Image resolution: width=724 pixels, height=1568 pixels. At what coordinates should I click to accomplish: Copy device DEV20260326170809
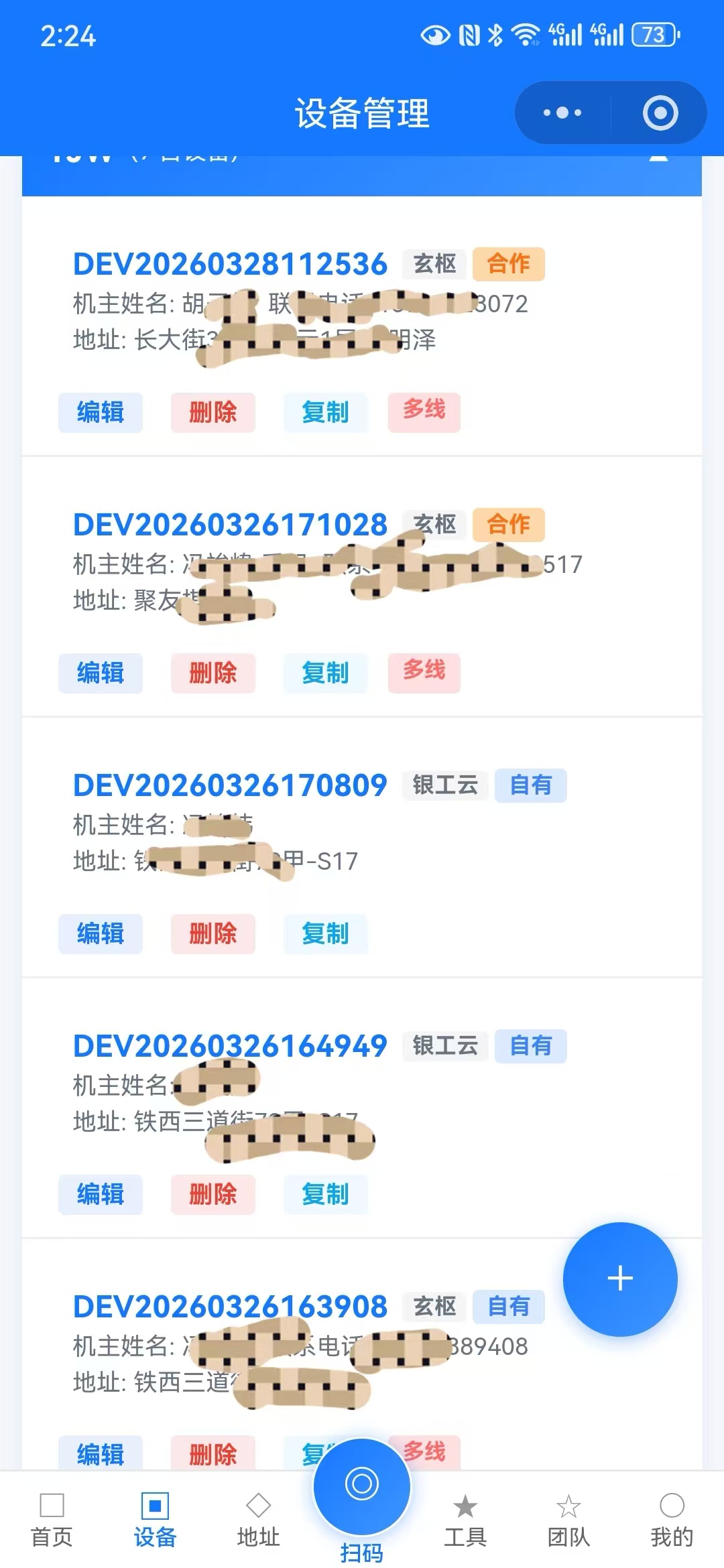(x=325, y=933)
